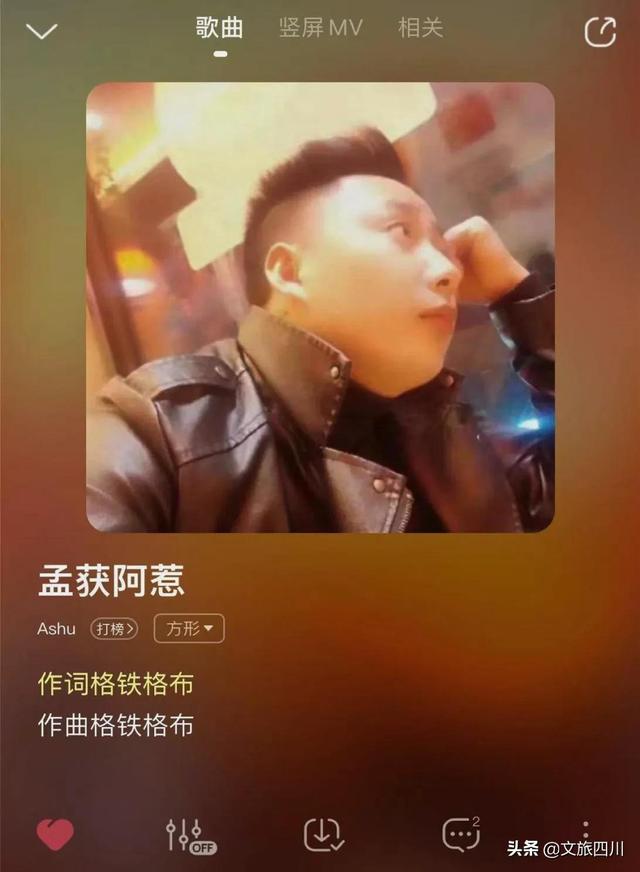
Task: Open the sound effects equalizer
Action: tap(189, 835)
